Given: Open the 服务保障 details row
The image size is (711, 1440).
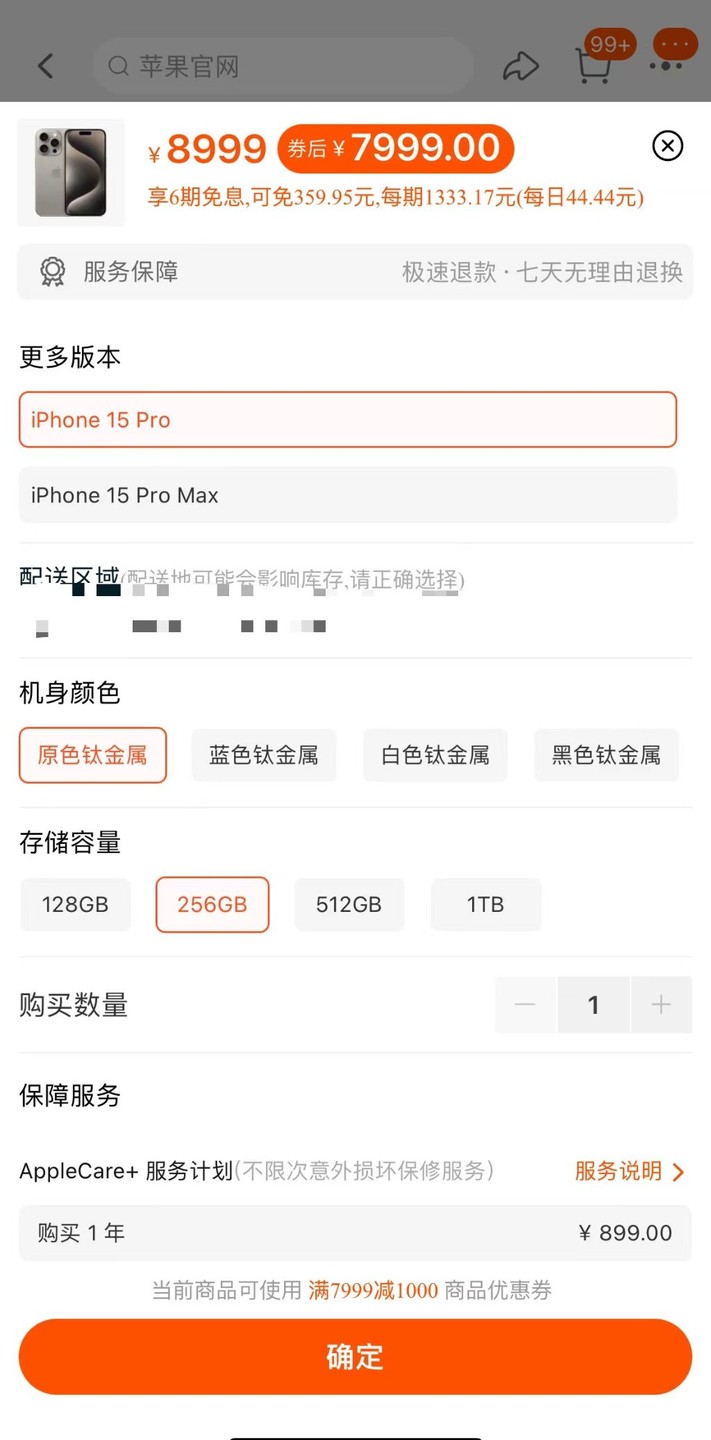Looking at the screenshot, I should tap(355, 272).
